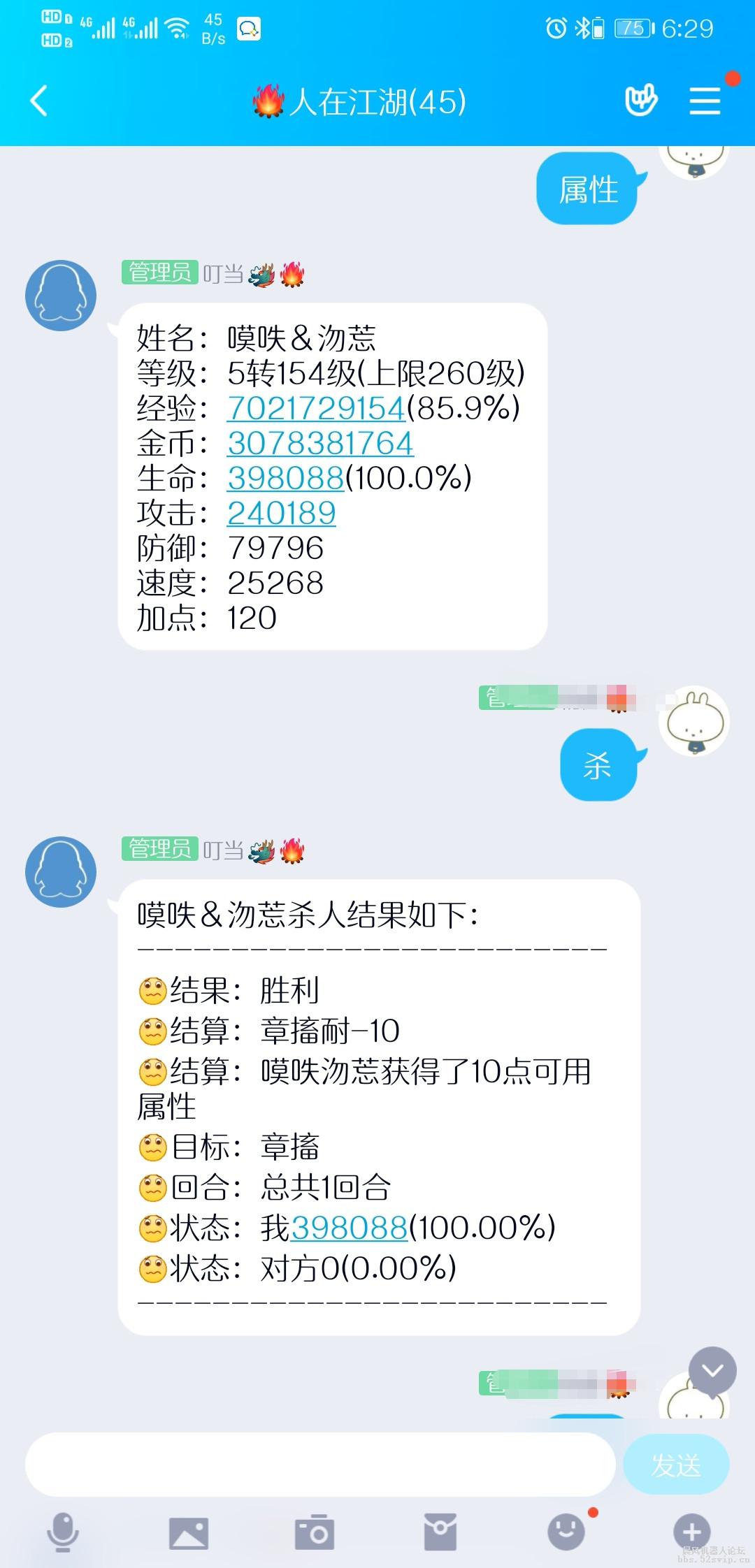Open the attack value link 240189

280,512
